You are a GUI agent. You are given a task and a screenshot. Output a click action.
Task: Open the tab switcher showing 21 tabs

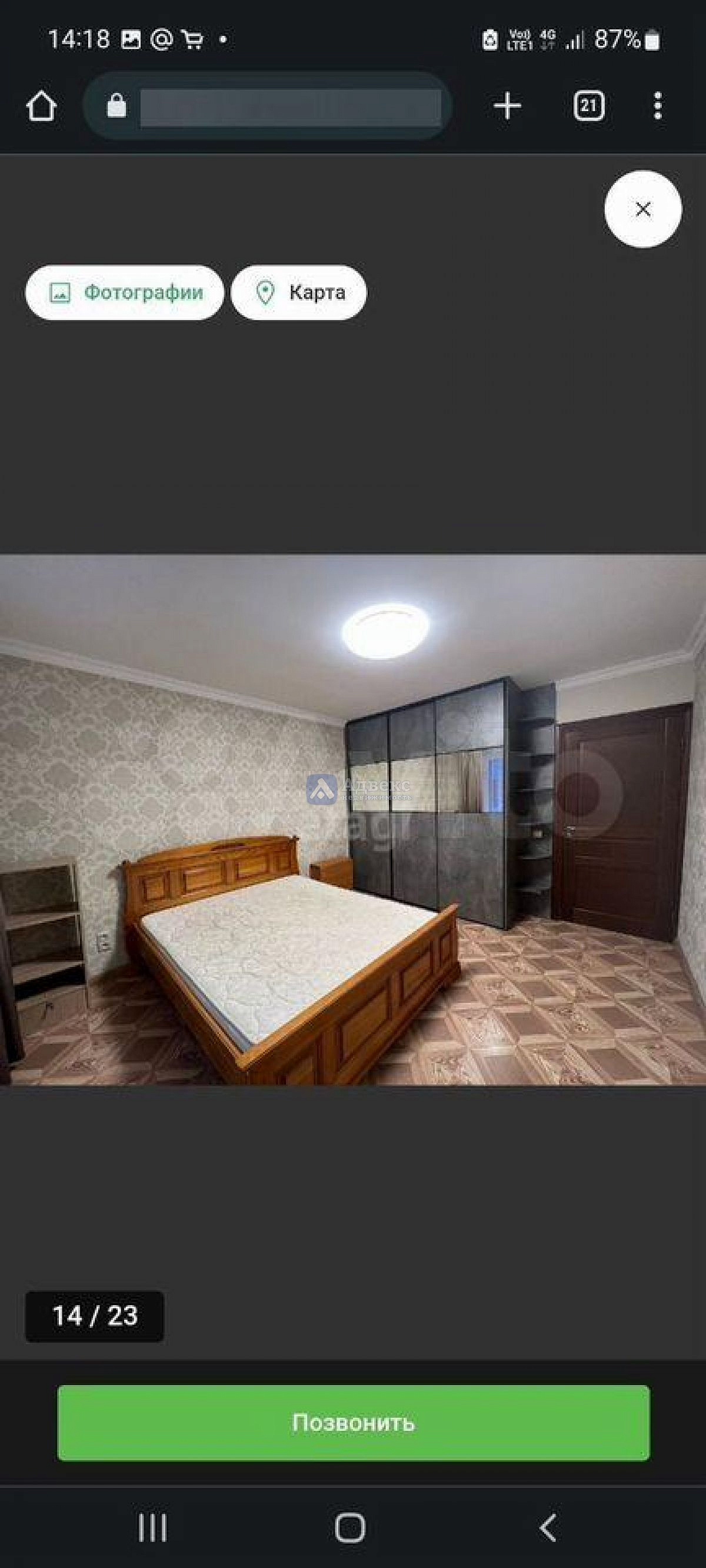tap(588, 106)
